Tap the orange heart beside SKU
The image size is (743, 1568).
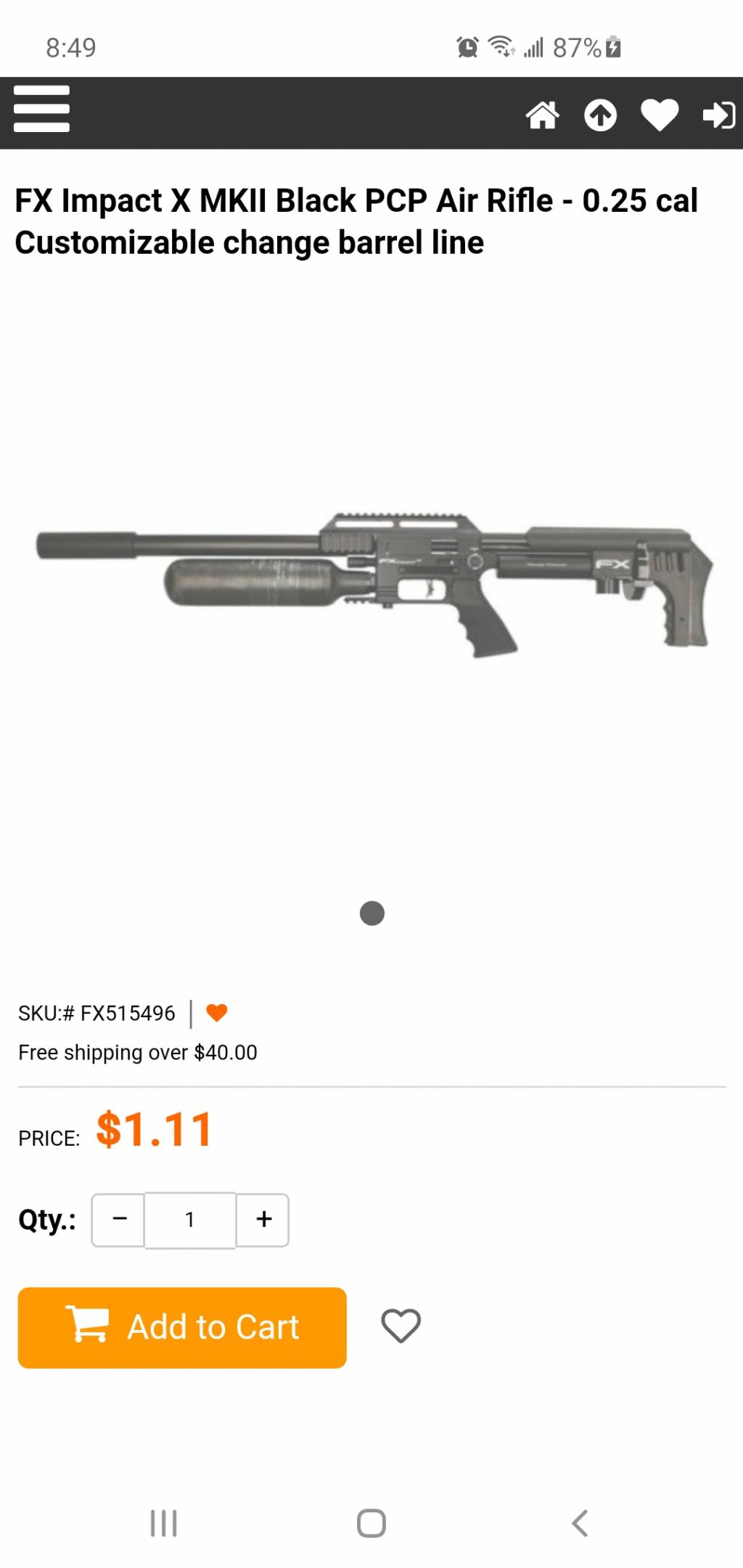tap(217, 1012)
